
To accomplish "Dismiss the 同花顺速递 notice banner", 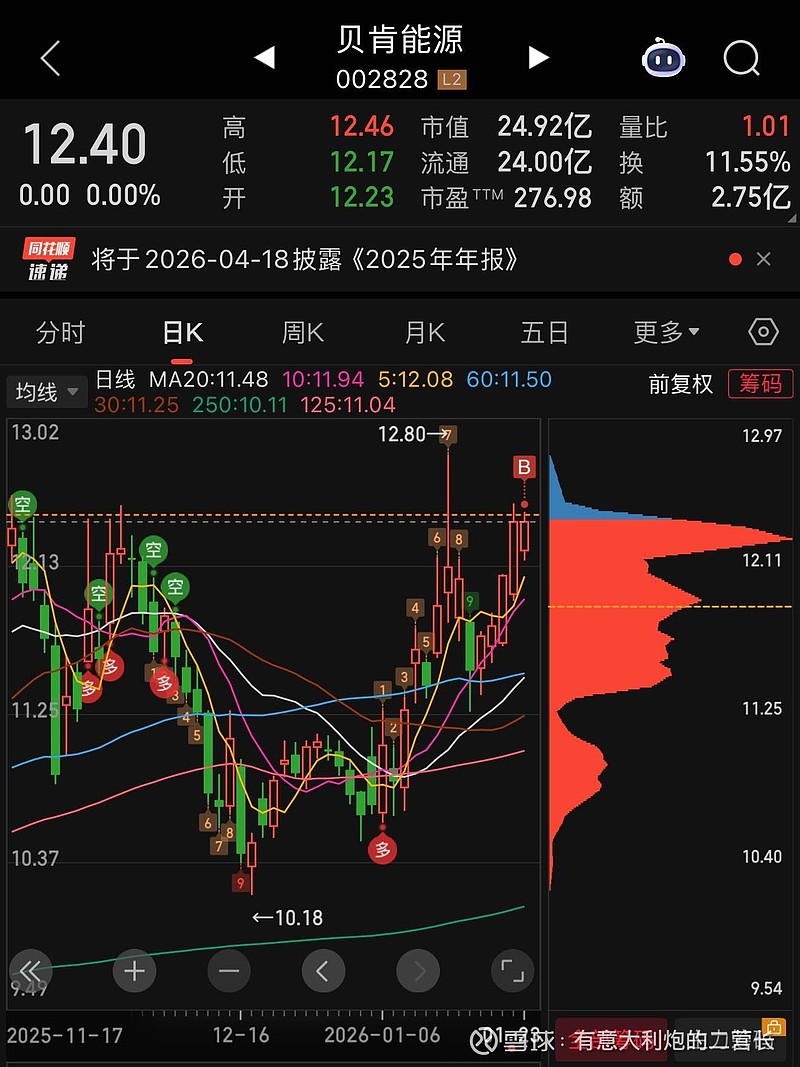I will (x=764, y=259).
